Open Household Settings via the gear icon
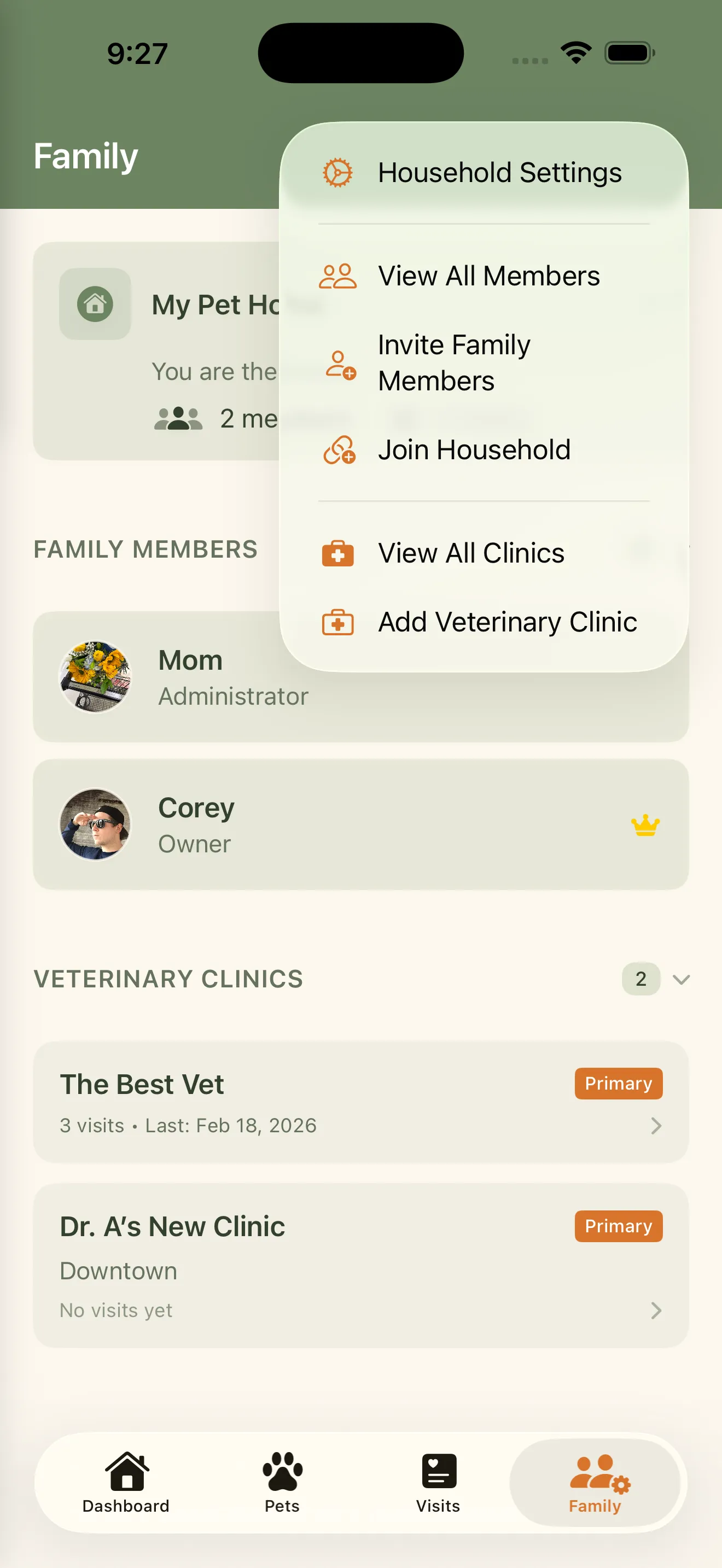 [338, 173]
